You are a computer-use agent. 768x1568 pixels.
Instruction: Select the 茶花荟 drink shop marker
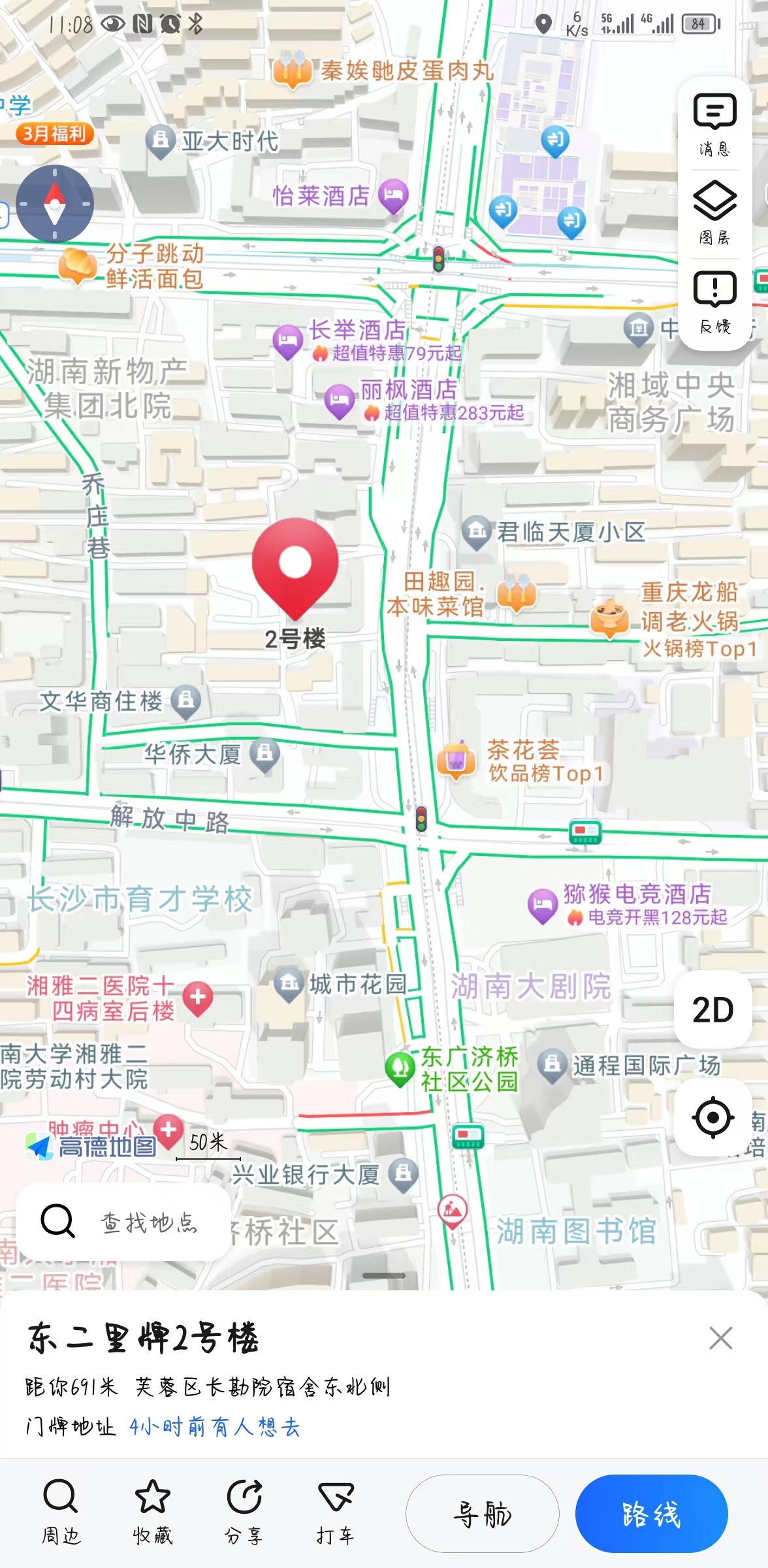(x=456, y=760)
